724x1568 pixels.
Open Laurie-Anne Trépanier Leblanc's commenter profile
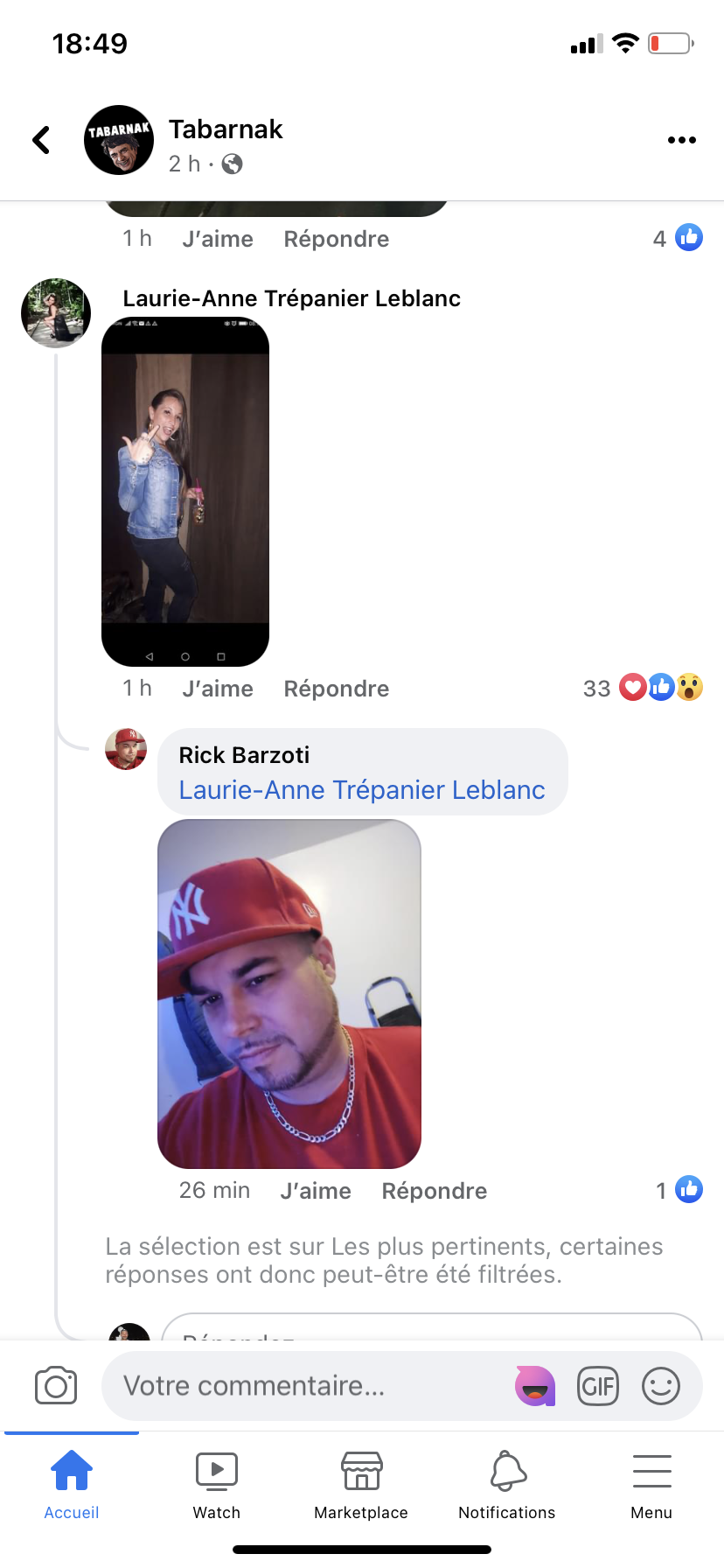(291, 298)
